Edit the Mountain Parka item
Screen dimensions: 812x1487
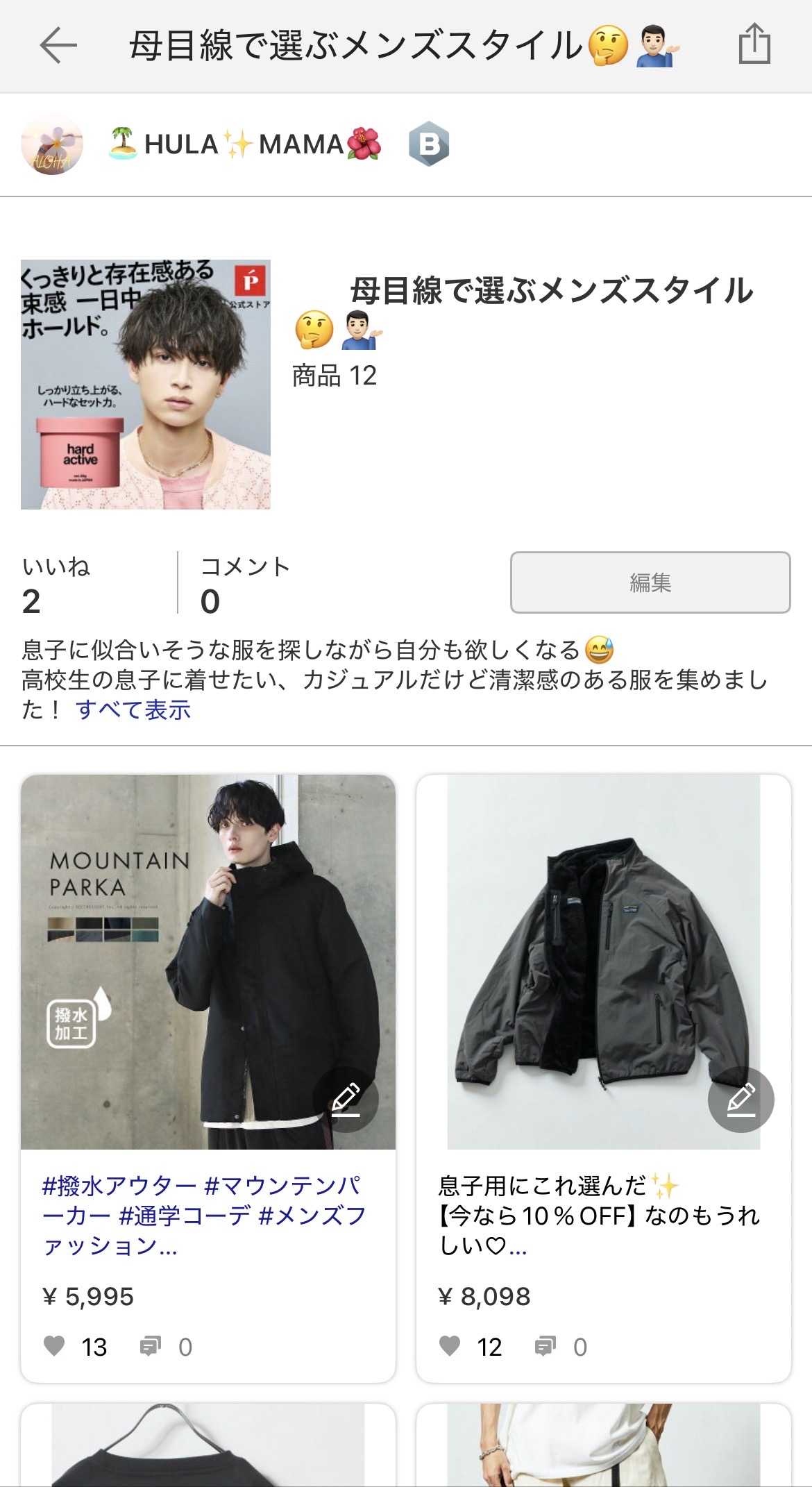(x=346, y=1100)
